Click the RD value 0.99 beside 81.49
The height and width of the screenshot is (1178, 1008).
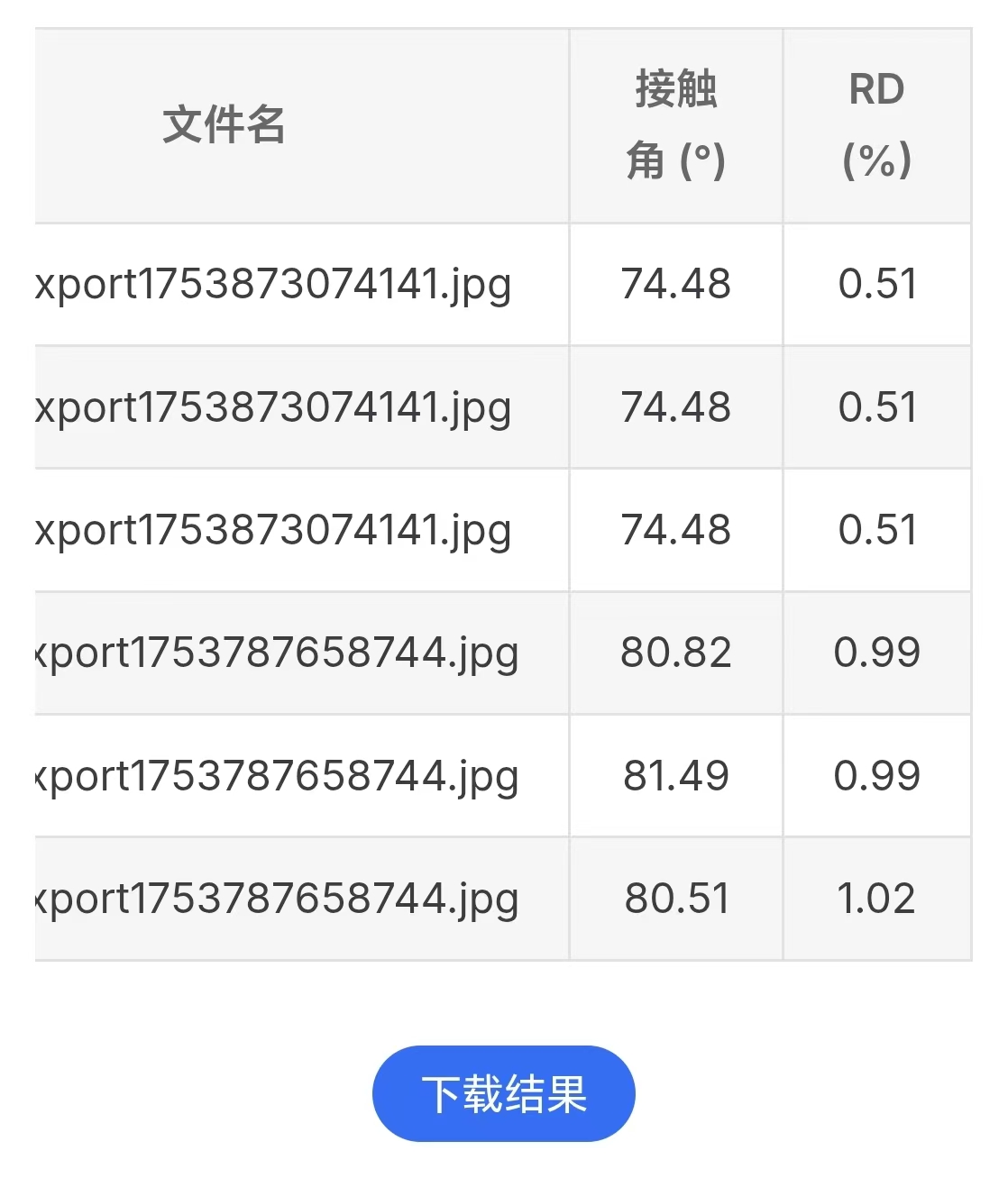tap(876, 777)
